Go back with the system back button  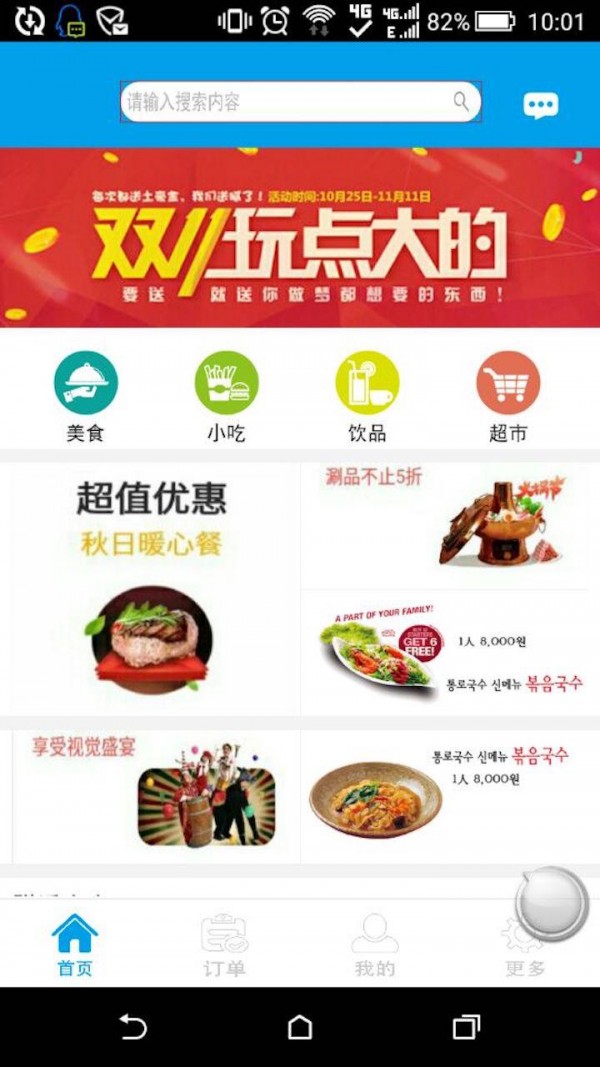[x=133, y=1027]
